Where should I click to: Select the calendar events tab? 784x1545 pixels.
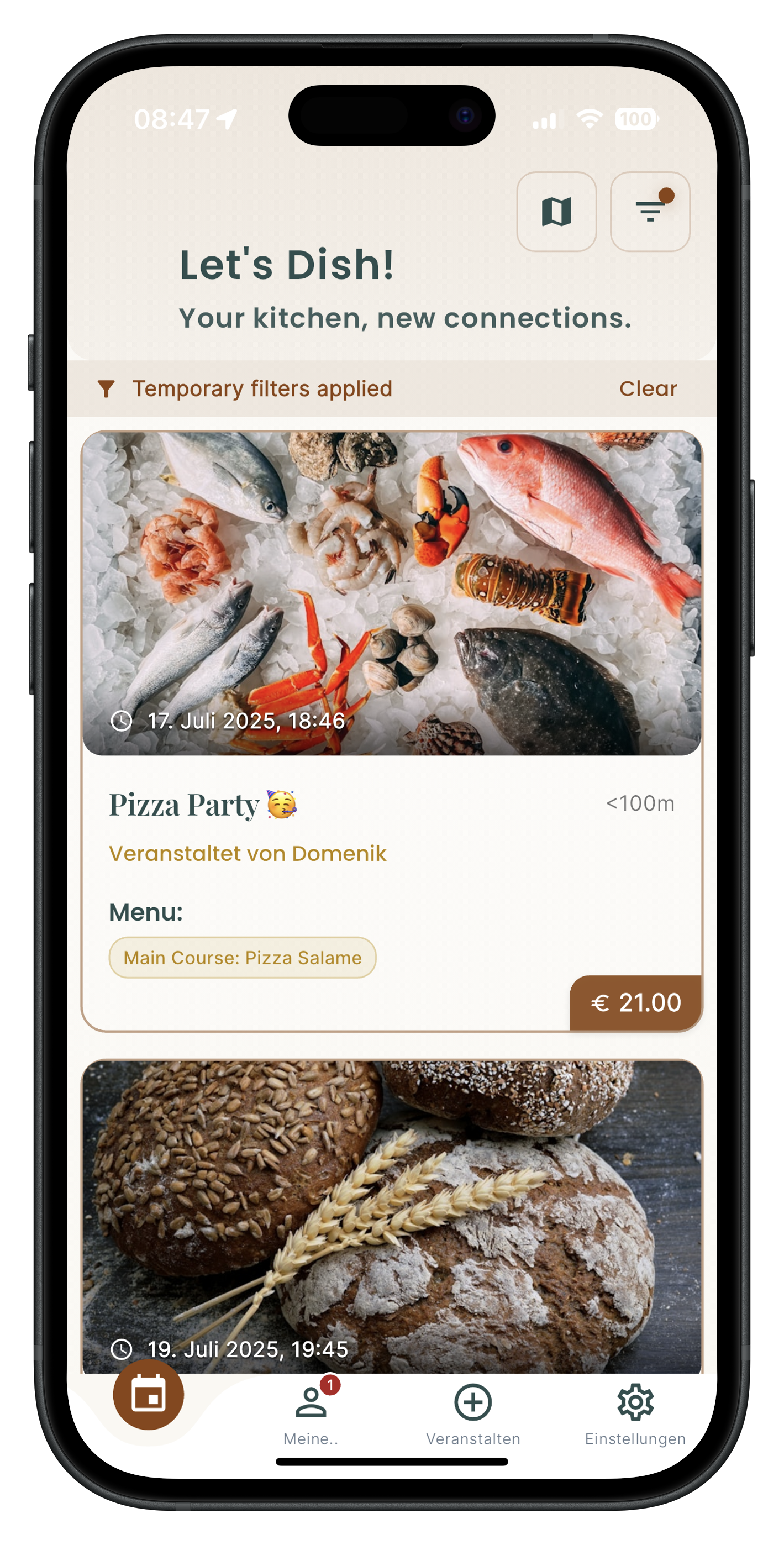[x=148, y=1395]
